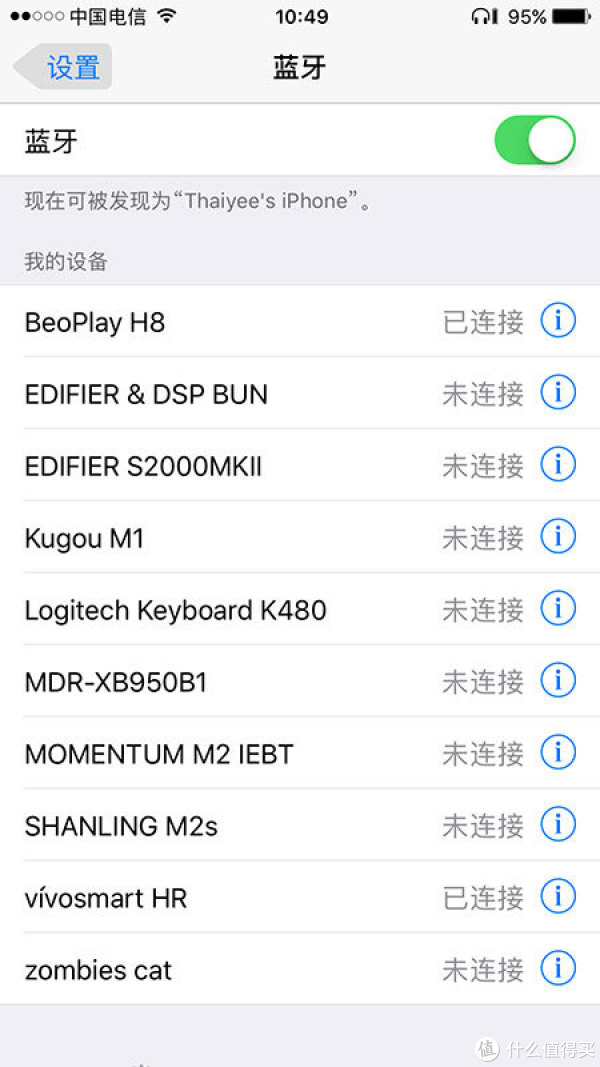Select the BeoPlay H8 row

[300, 321]
